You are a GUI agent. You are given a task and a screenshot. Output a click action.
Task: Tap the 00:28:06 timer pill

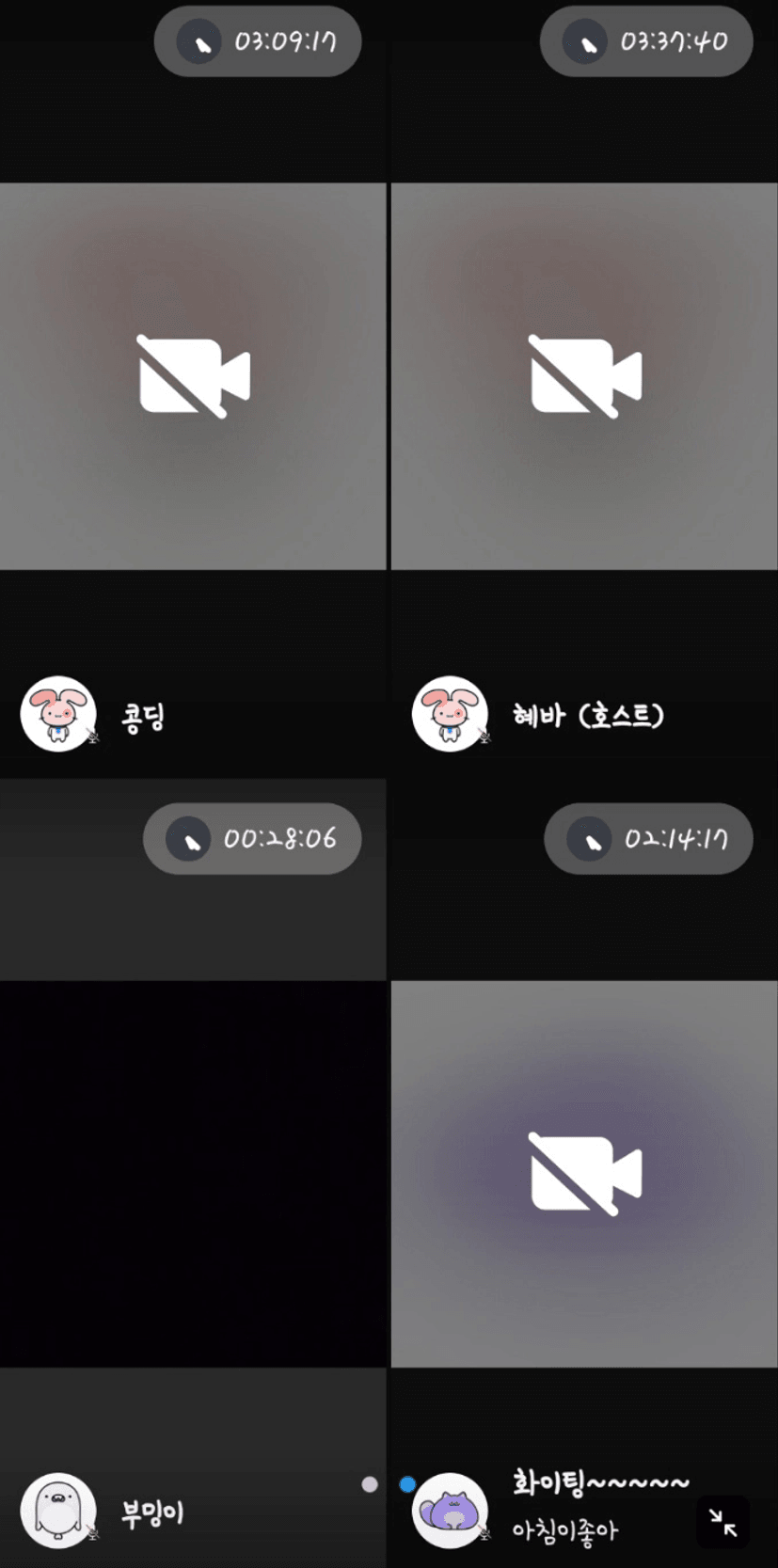(x=252, y=839)
